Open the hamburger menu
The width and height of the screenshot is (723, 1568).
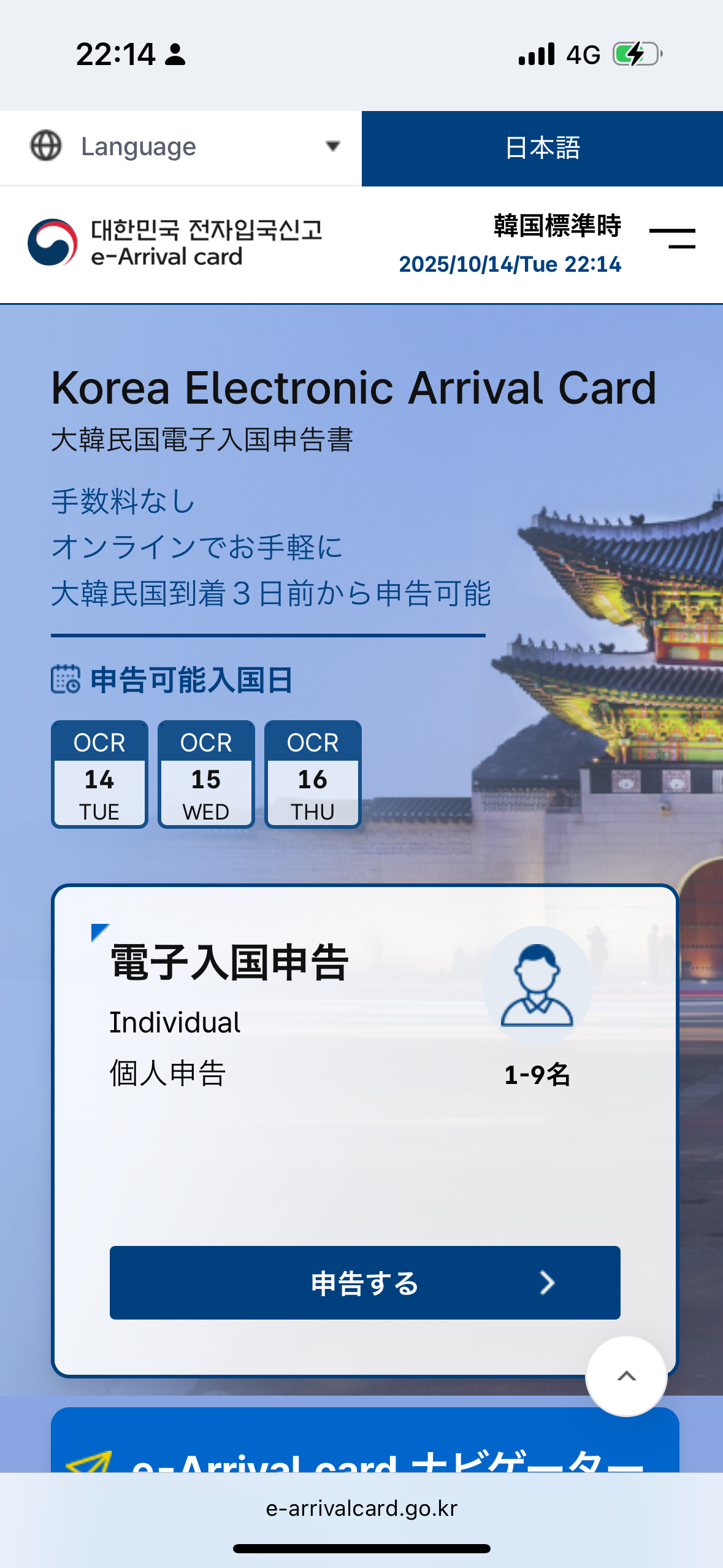click(672, 239)
